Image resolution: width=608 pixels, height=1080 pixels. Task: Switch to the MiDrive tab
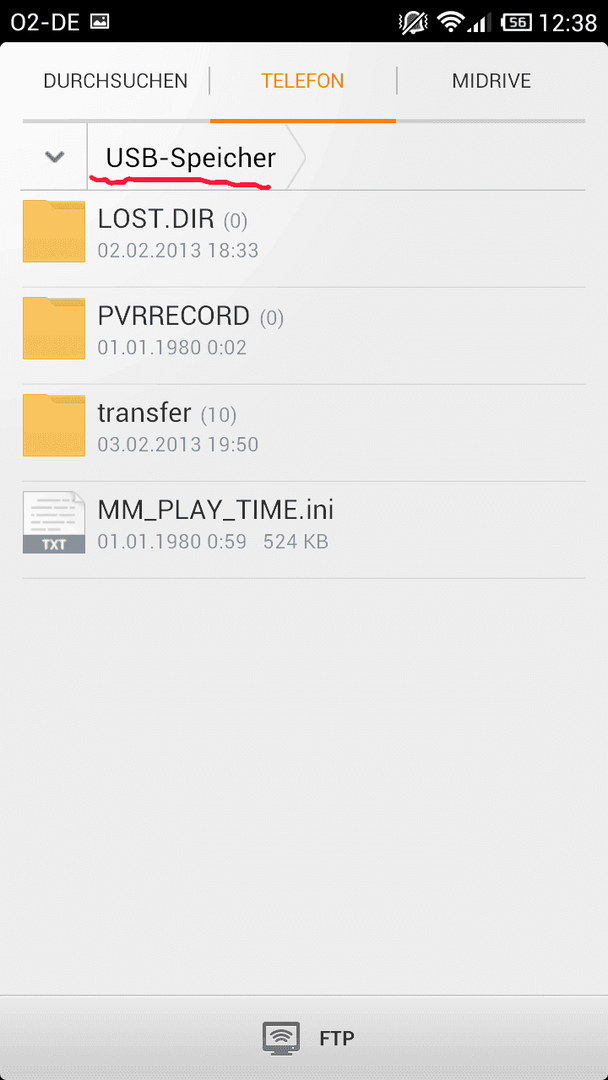pos(492,81)
